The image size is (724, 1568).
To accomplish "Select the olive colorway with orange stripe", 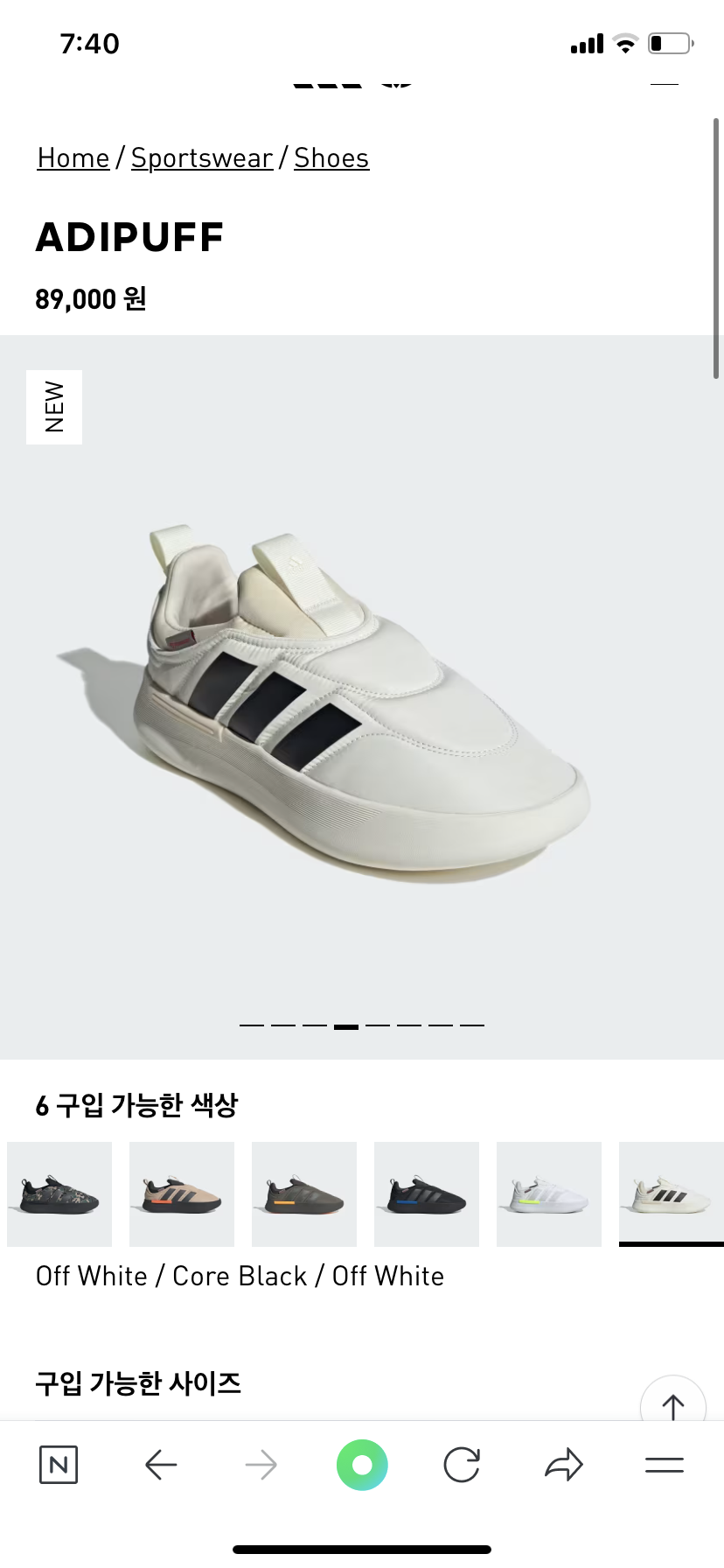I will pyautogui.click(x=303, y=1193).
